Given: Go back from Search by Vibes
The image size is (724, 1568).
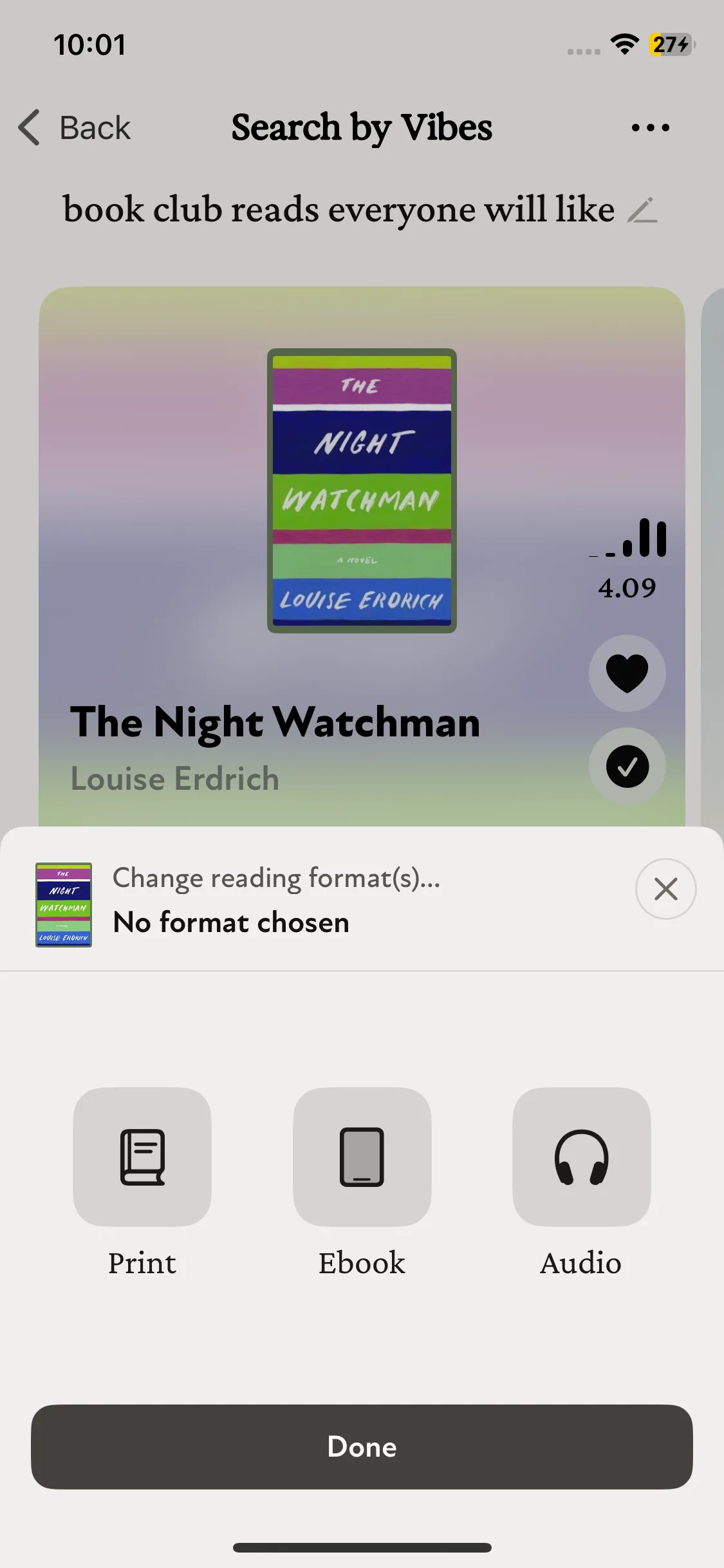Looking at the screenshot, I should pyautogui.click(x=74, y=127).
